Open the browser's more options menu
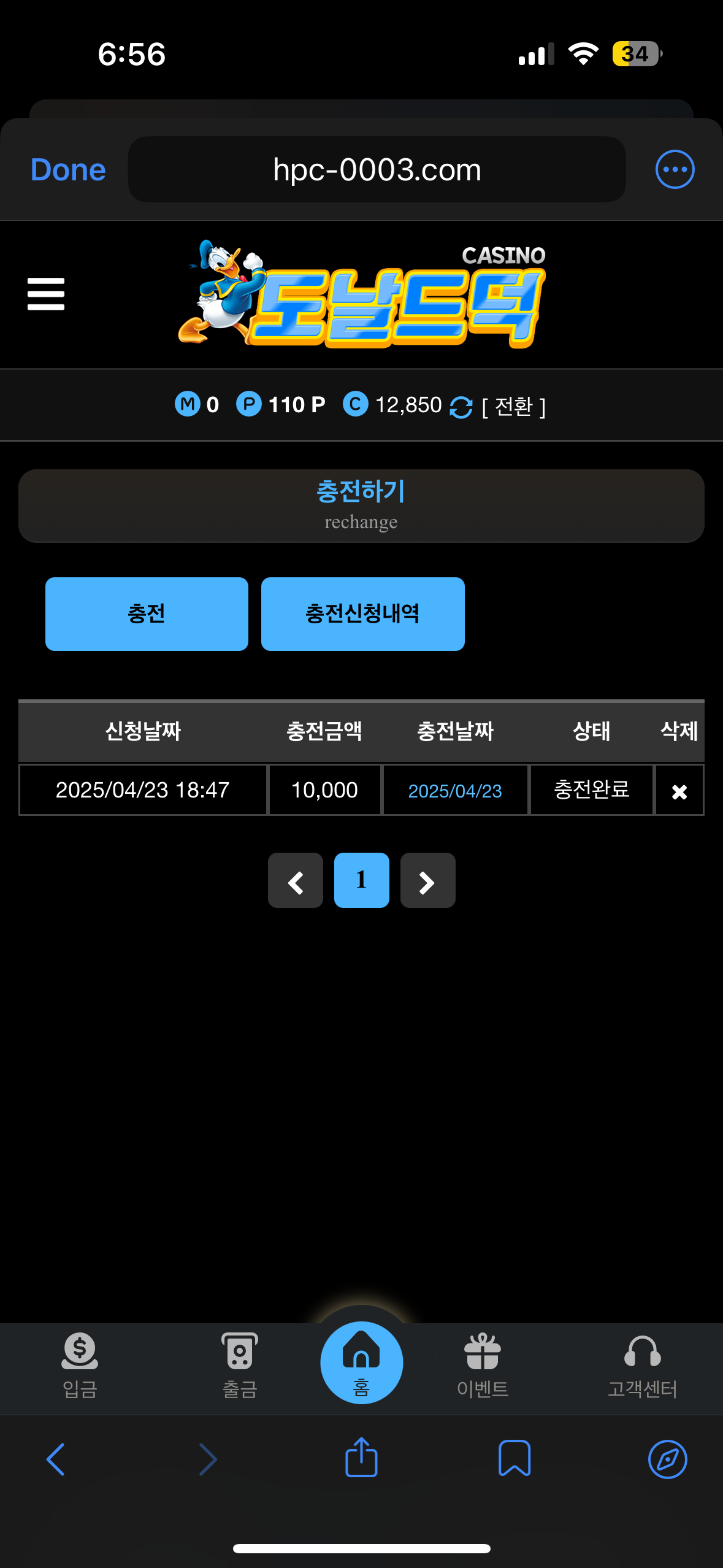Image resolution: width=723 pixels, height=1568 pixels. 675,169
